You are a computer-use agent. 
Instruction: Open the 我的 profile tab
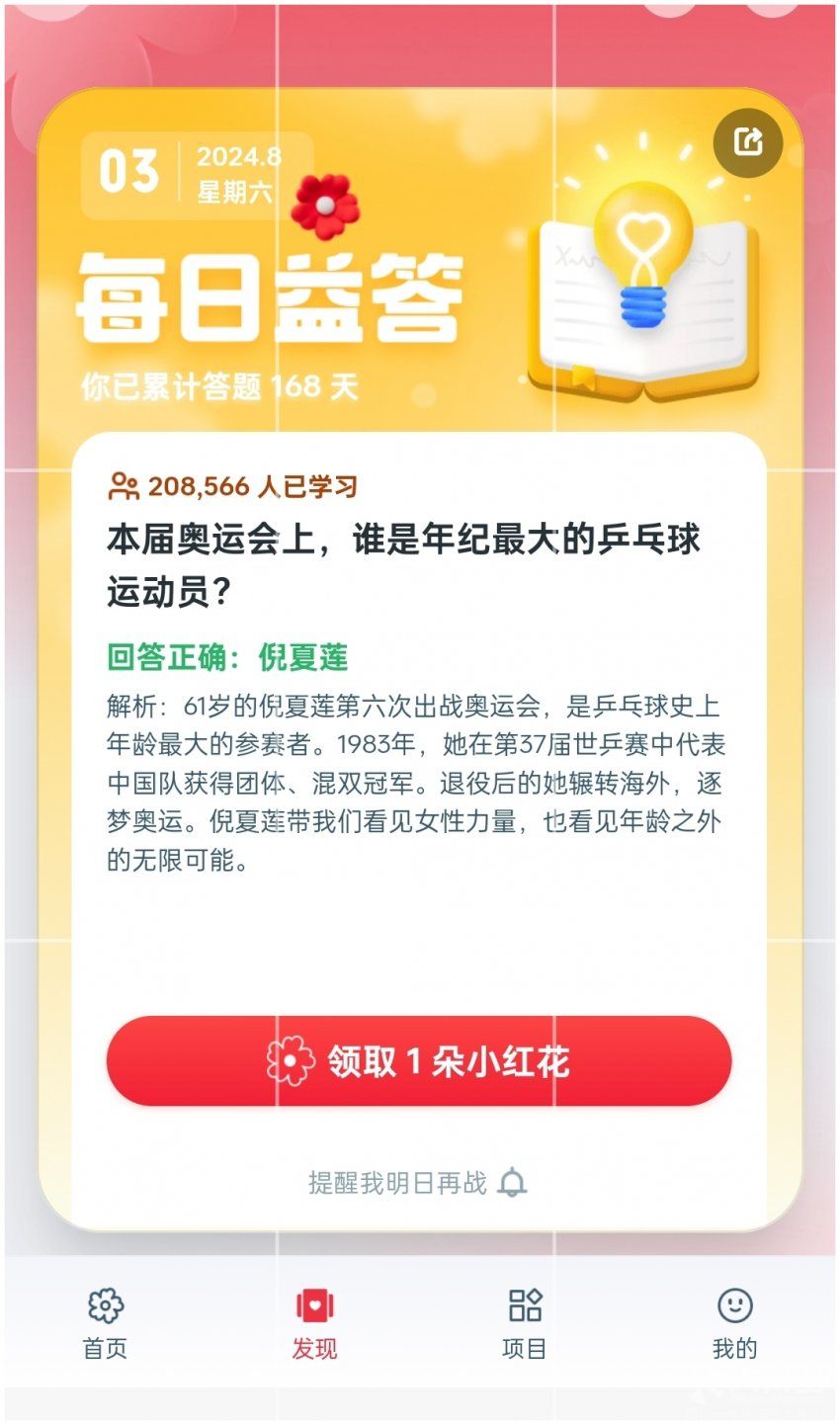[734, 1323]
